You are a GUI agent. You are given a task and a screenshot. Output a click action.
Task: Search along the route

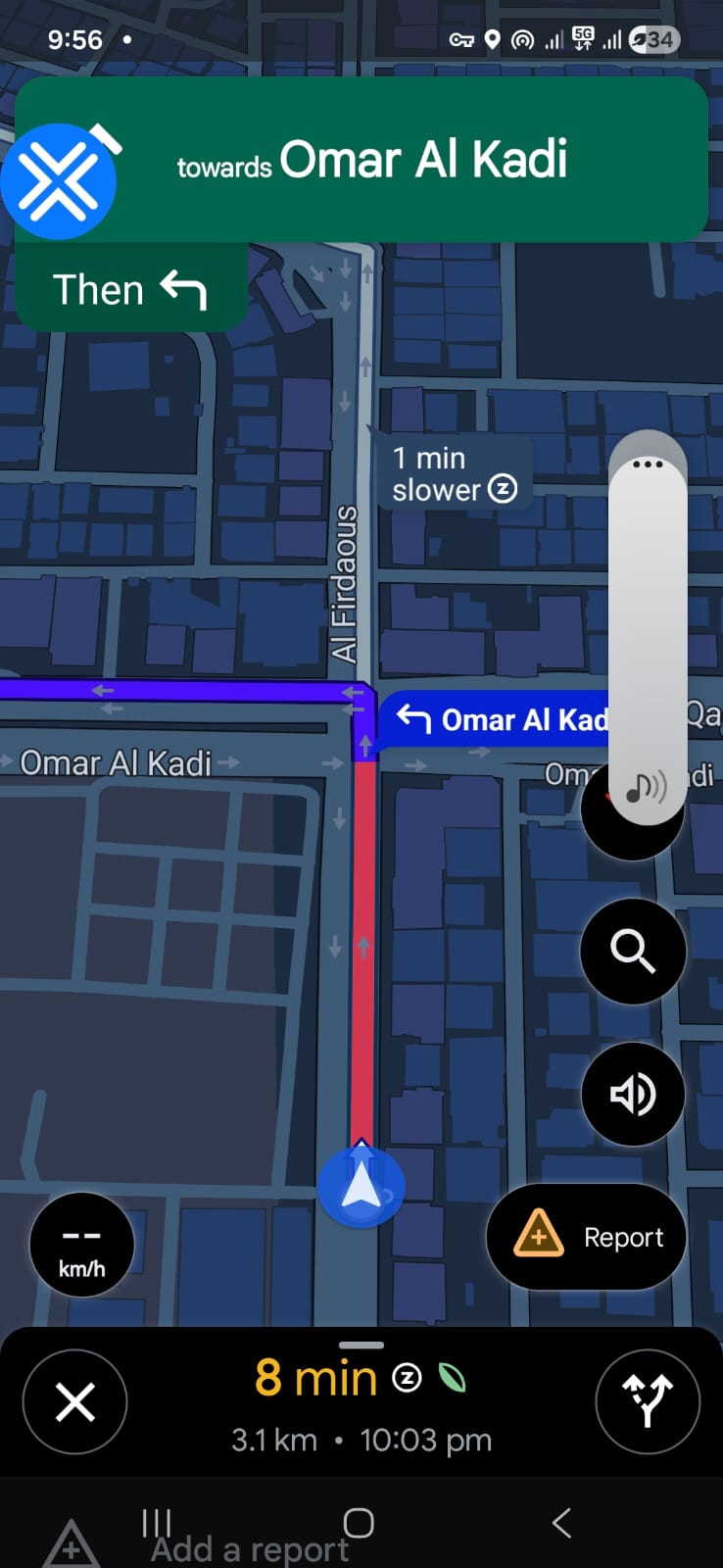pos(633,951)
